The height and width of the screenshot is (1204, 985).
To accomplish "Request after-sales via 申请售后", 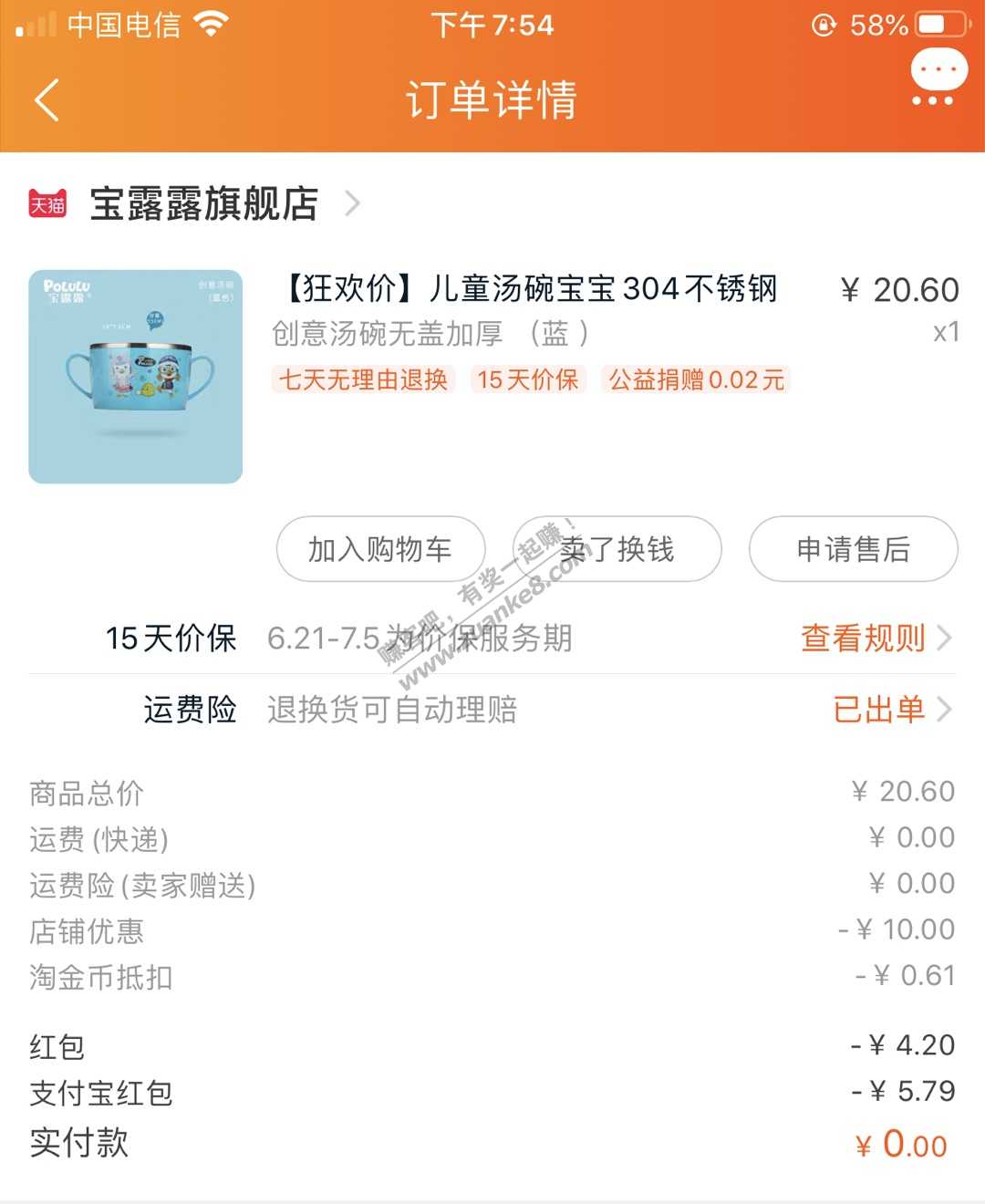I will (853, 549).
